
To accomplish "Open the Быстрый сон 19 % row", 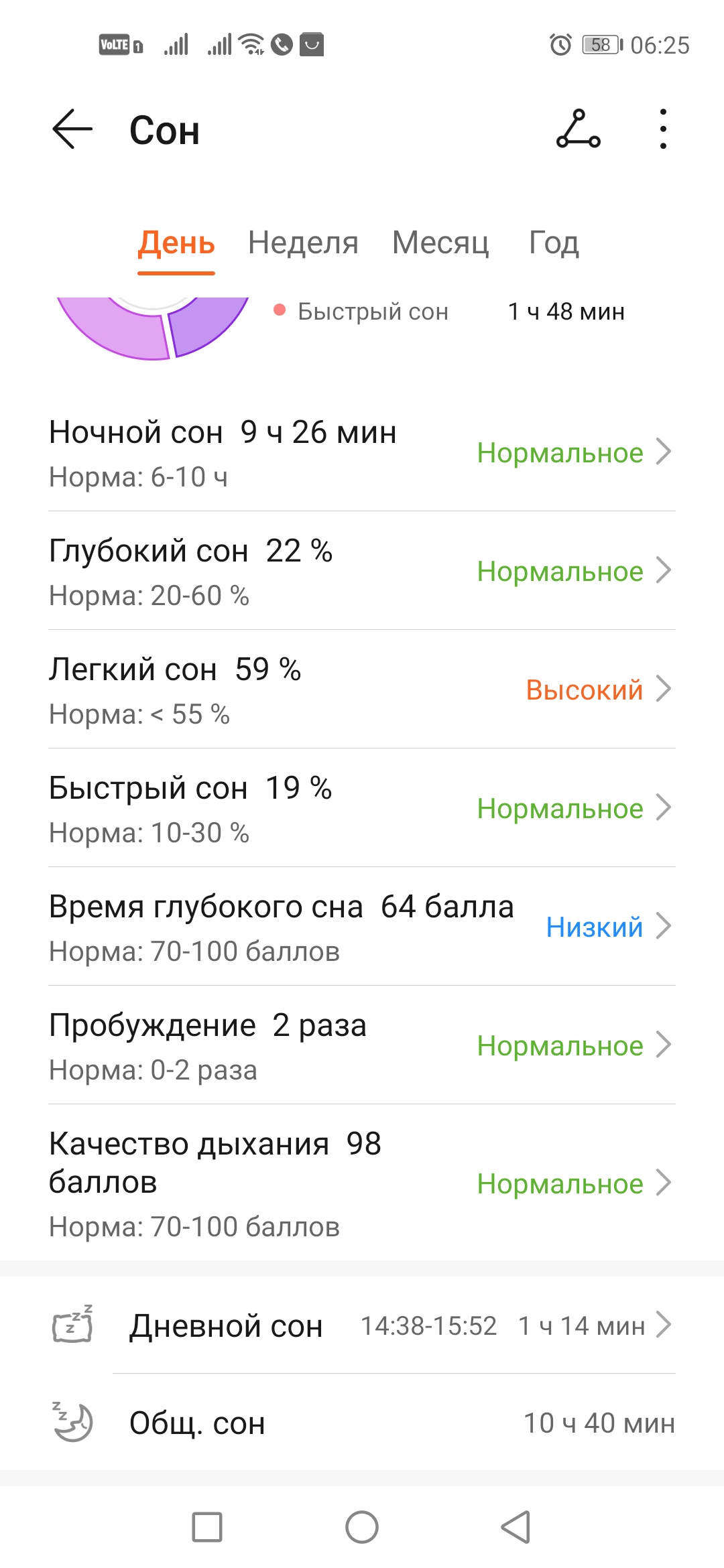I will point(362,808).
